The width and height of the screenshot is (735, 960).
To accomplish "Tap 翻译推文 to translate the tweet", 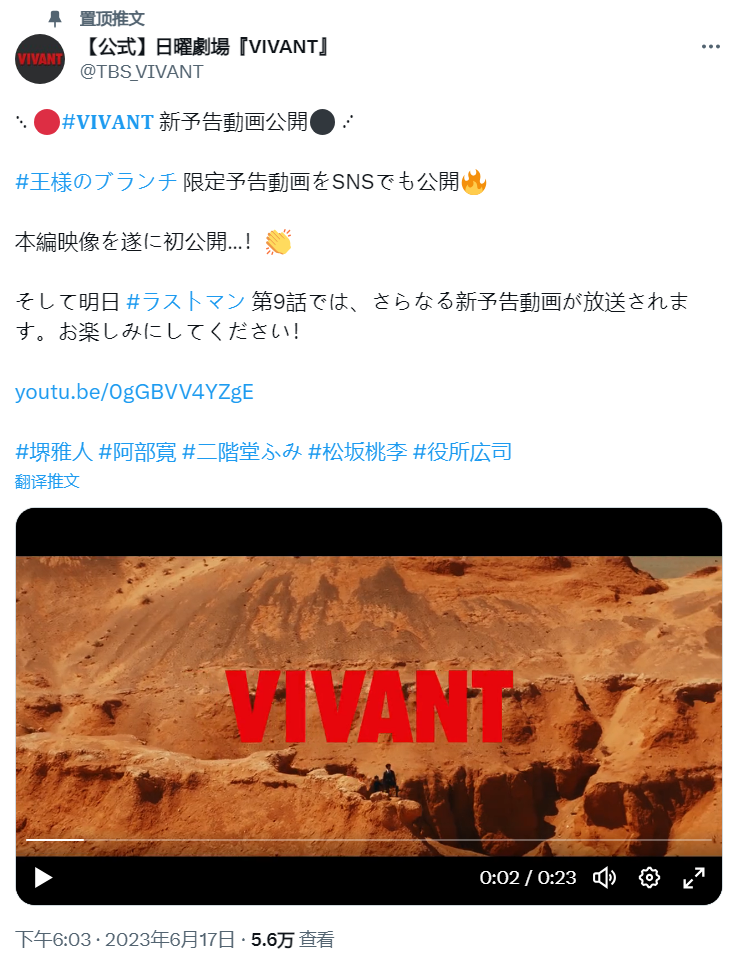I will pos(47,481).
